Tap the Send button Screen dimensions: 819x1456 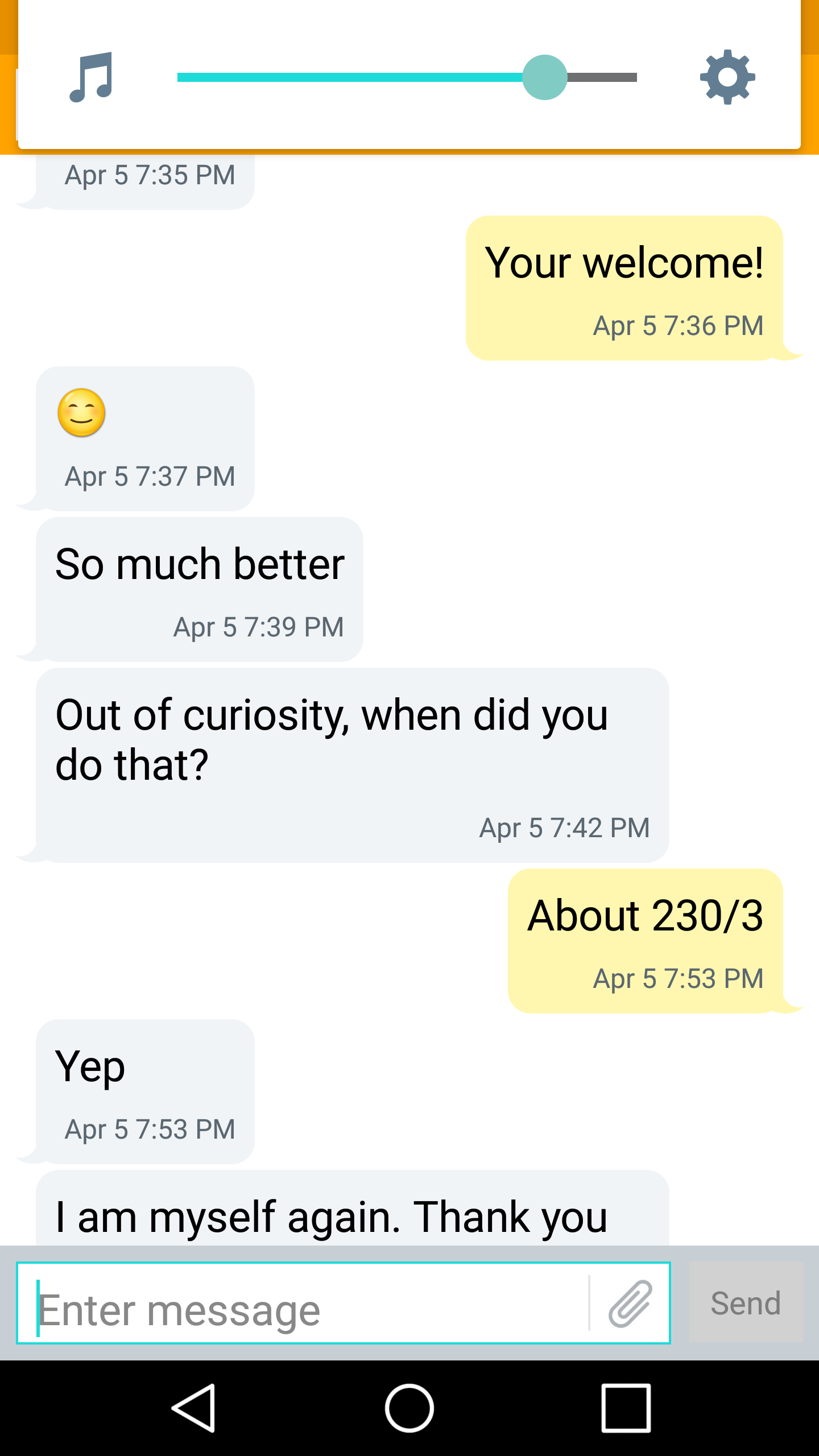point(745,1303)
